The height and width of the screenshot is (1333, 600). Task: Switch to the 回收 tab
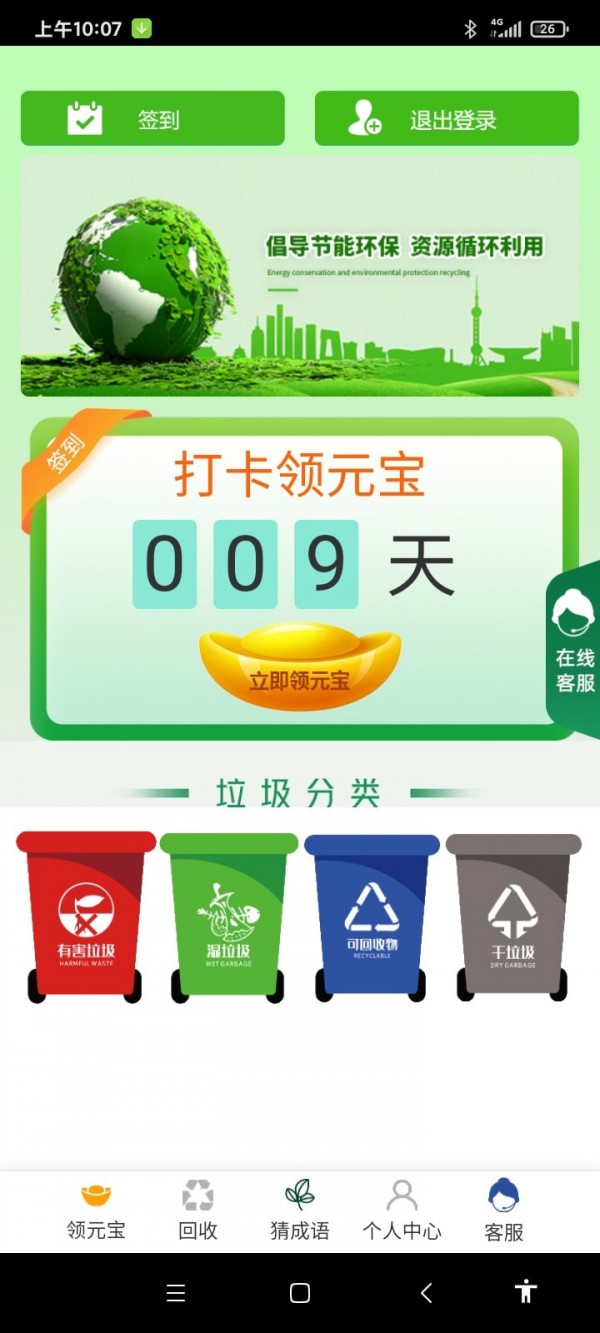tap(198, 1211)
